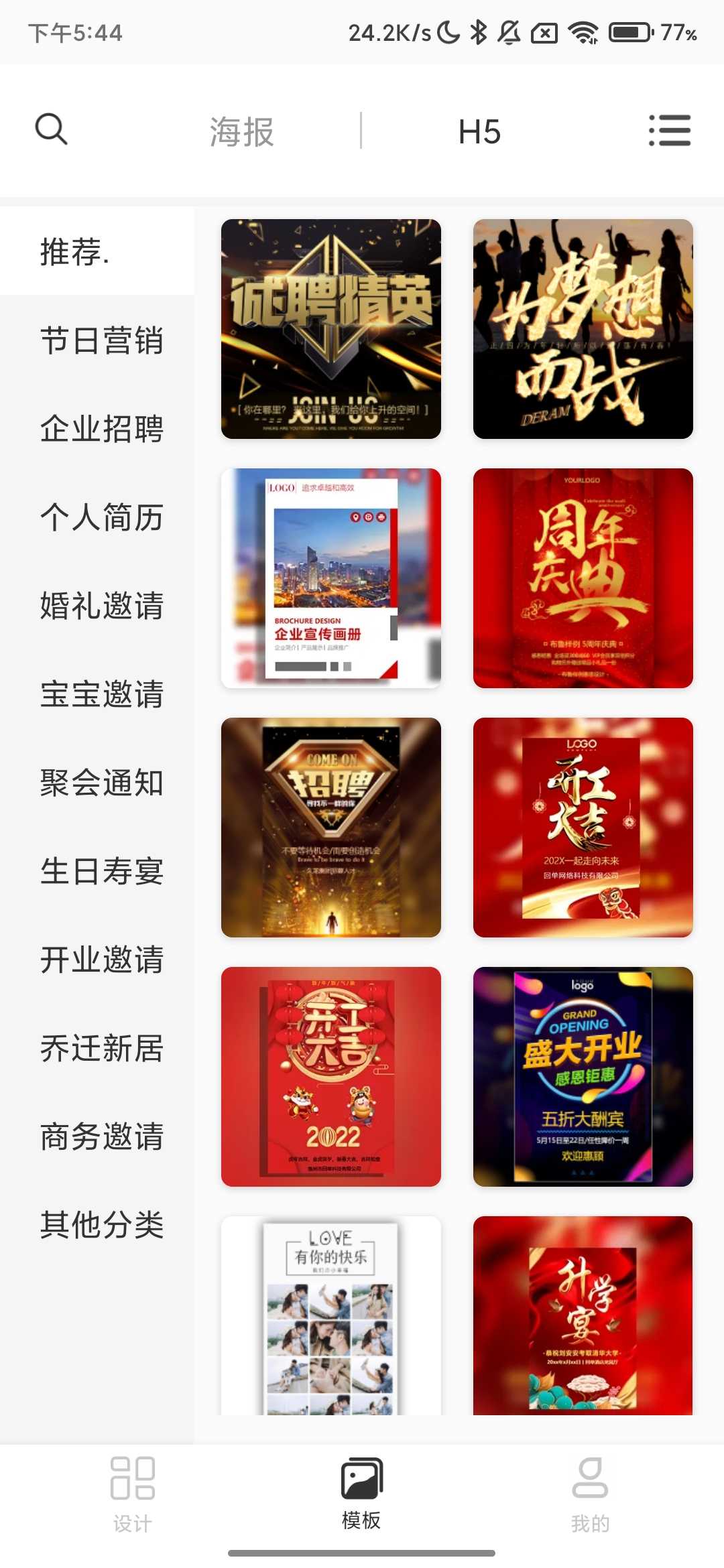Choose the 生日寿宴 category

[x=101, y=871]
